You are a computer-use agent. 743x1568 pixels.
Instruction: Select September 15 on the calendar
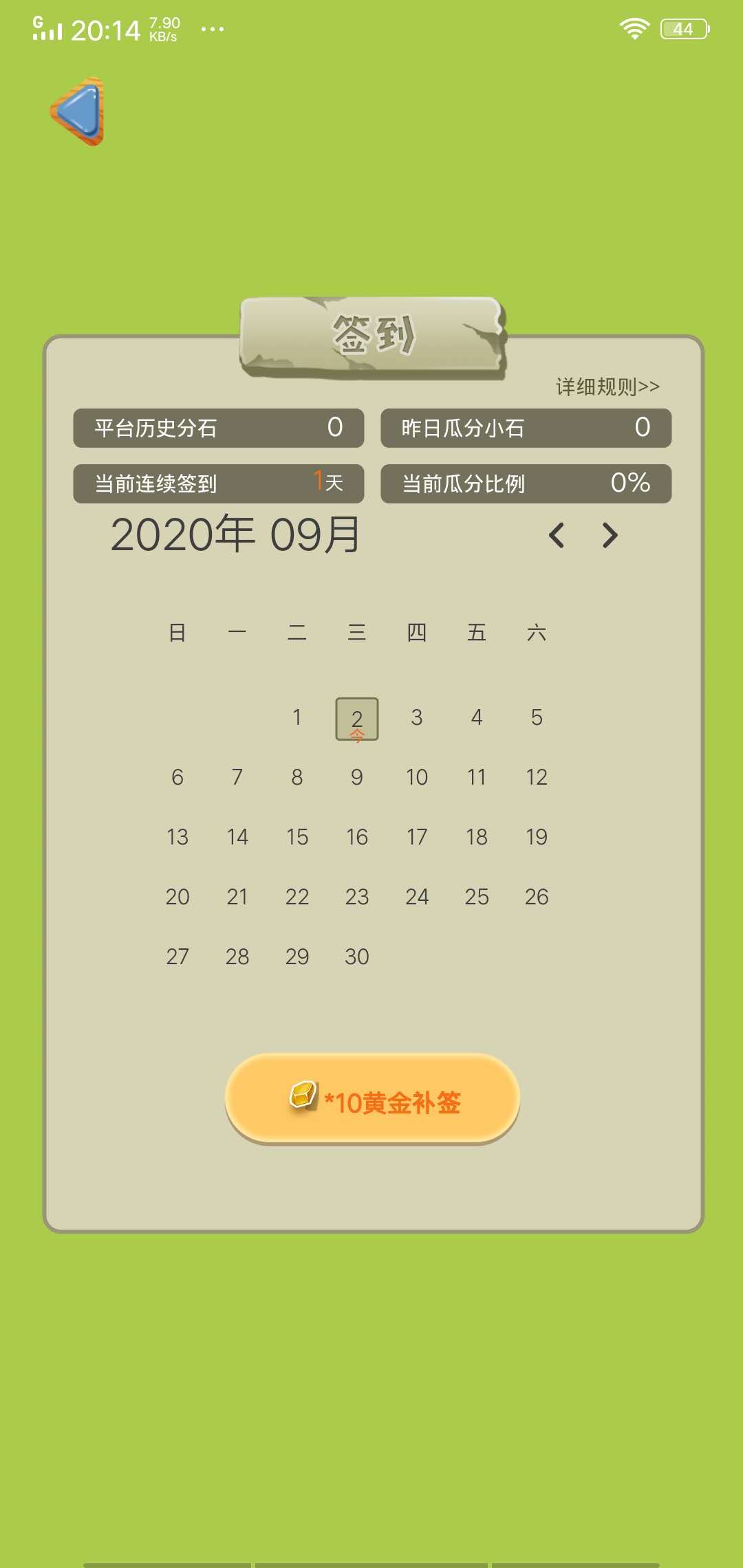297,837
